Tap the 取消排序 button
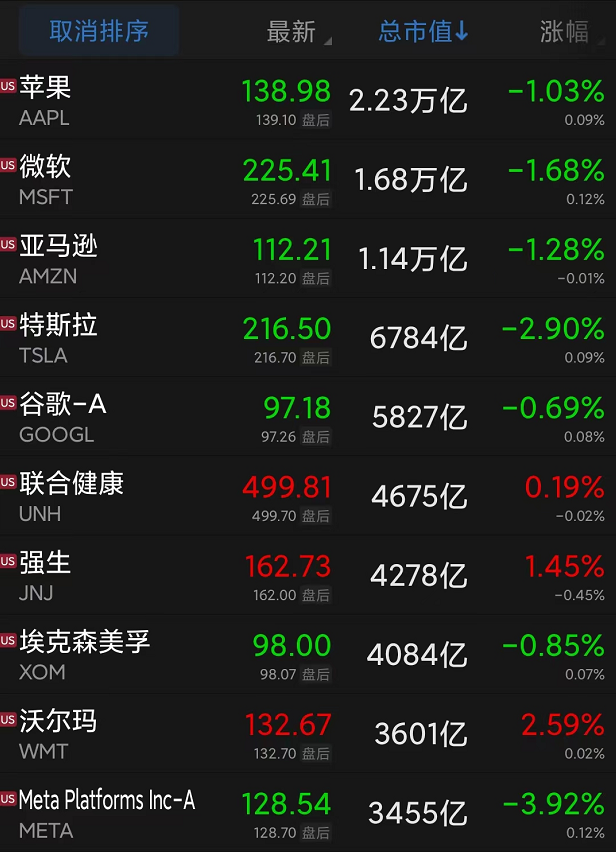Viewport: 616px width, 852px height. pos(98,31)
